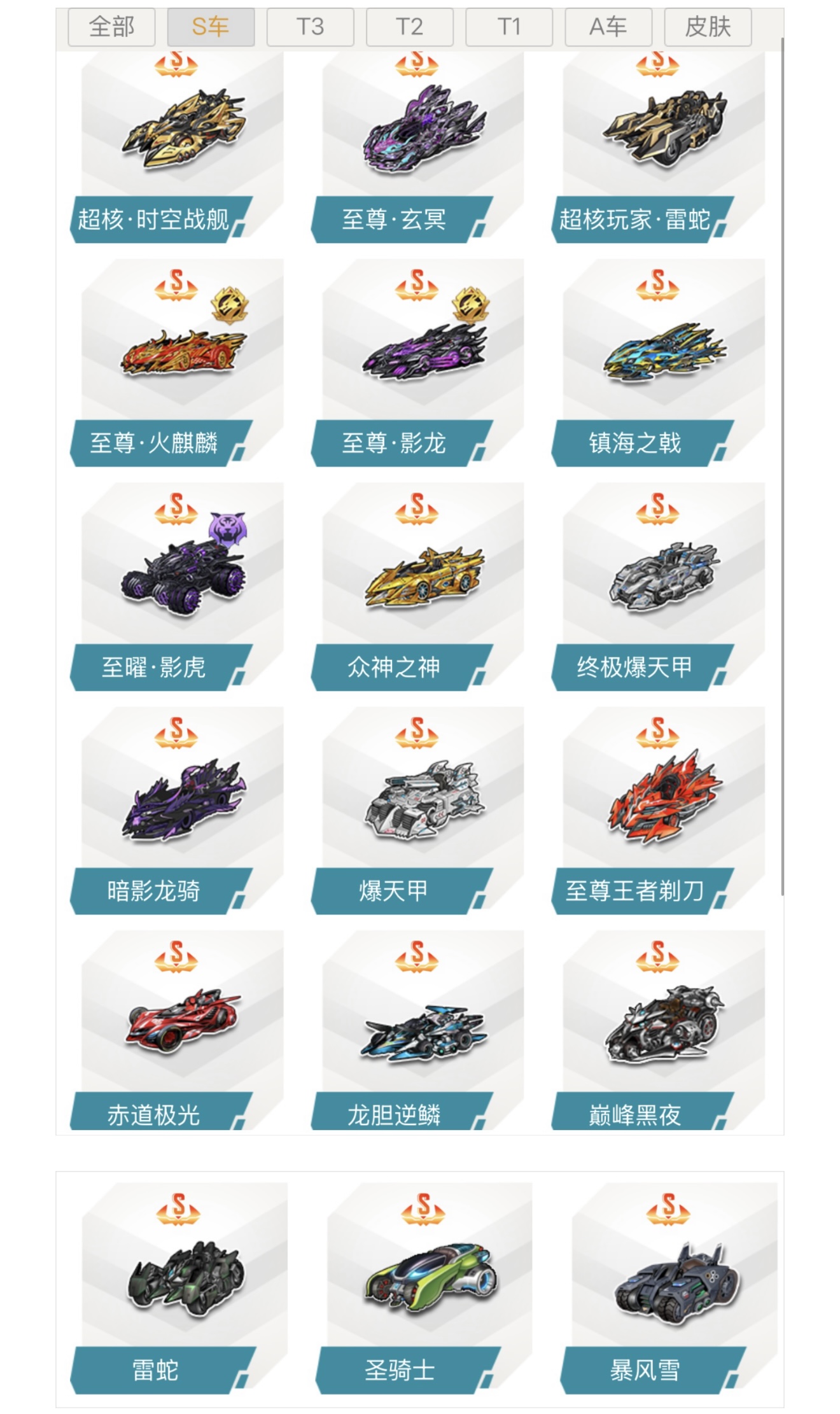Switch to the A车 tab
This screenshot has width=840, height=1414.
click(608, 27)
